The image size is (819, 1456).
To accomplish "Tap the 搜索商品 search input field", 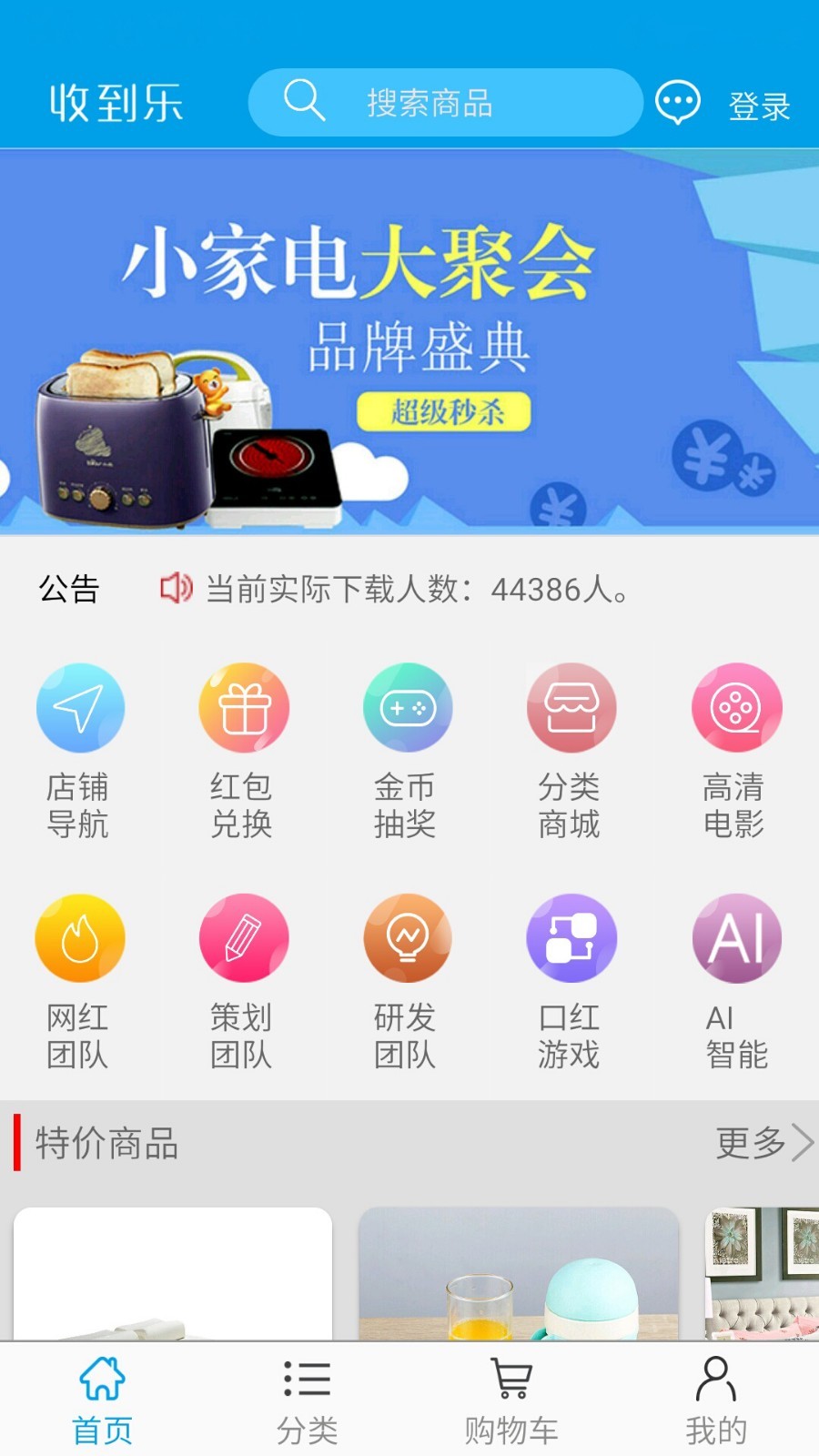I will pyautogui.click(x=473, y=103).
